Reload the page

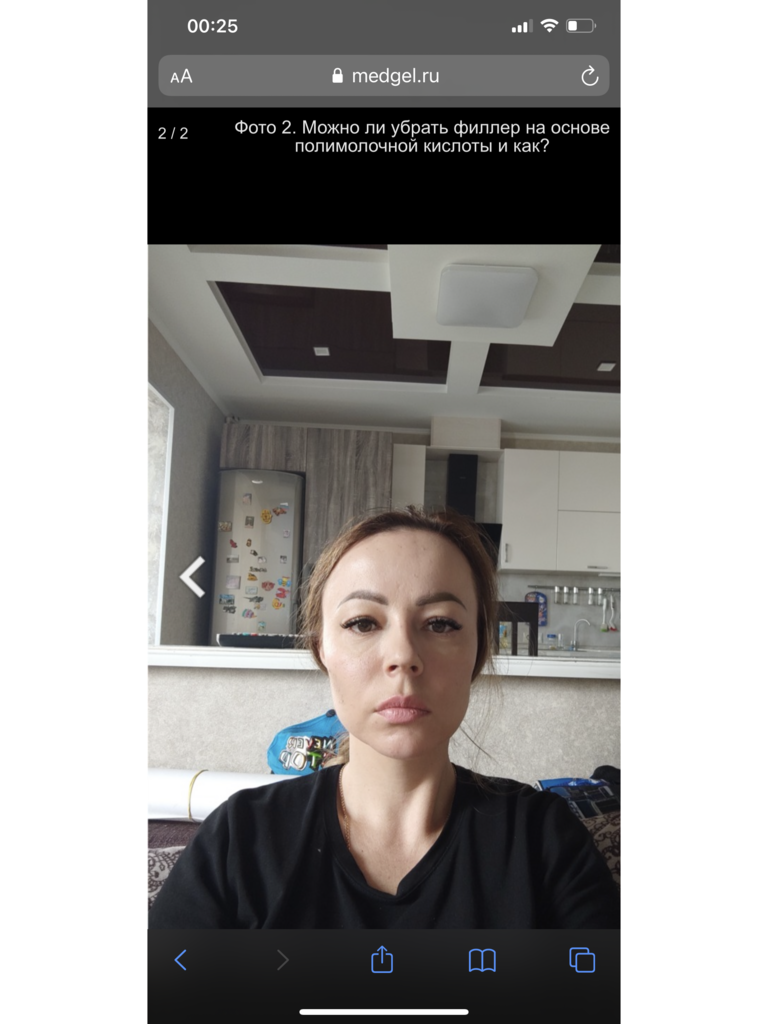click(589, 76)
